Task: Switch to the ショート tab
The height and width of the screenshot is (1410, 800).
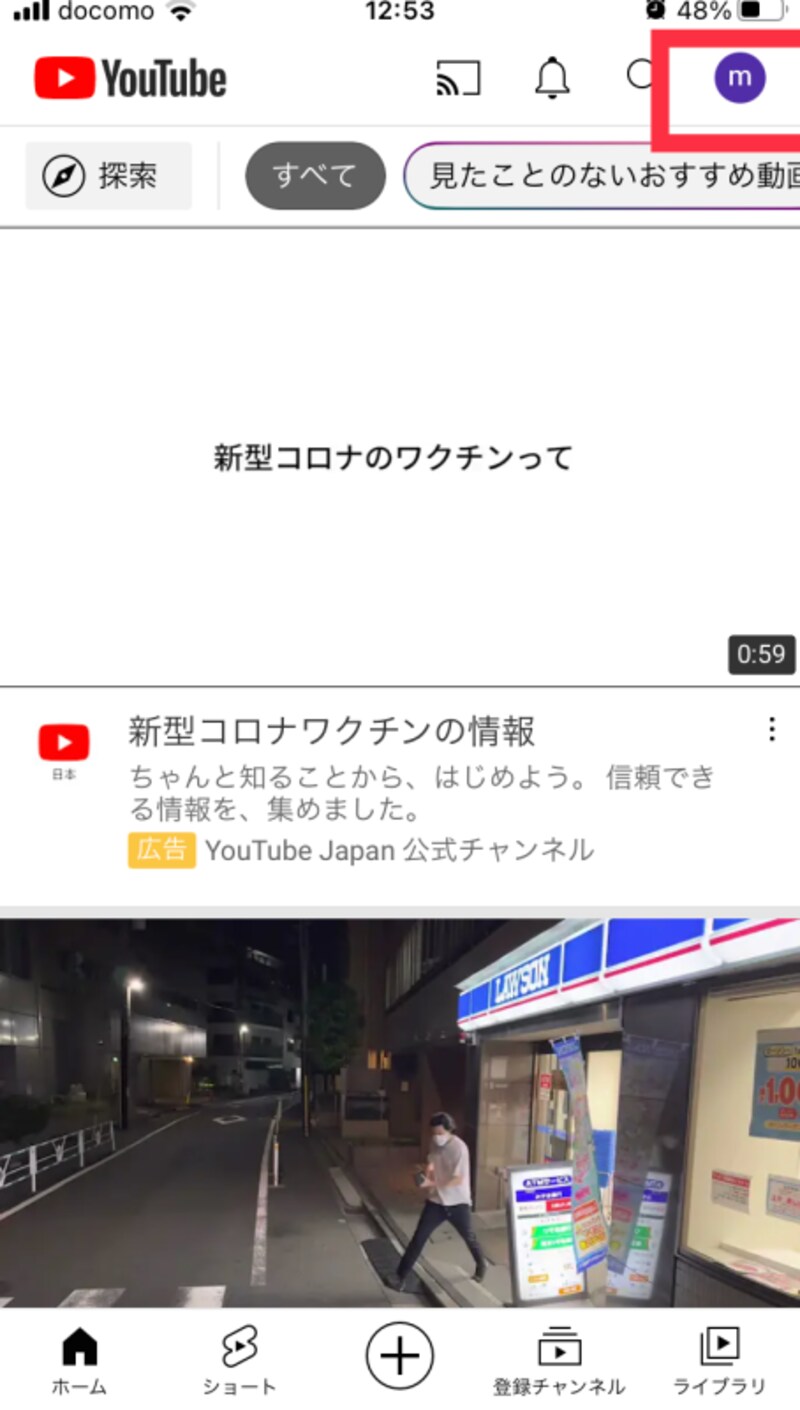Action: coord(239,1361)
